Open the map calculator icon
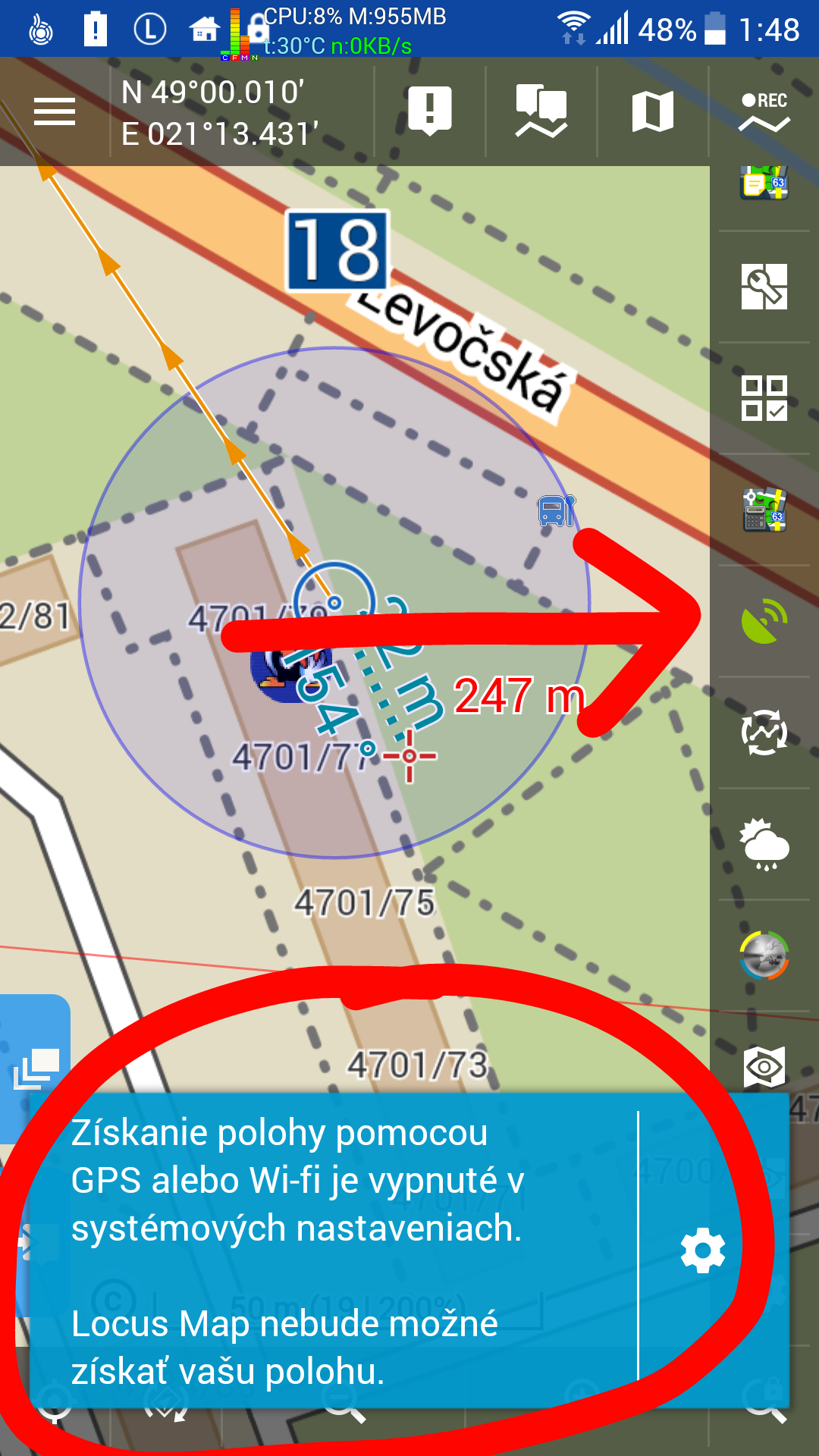Image resolution: width=819 pixels, height=1456 pixels. (x=764, y=510)
